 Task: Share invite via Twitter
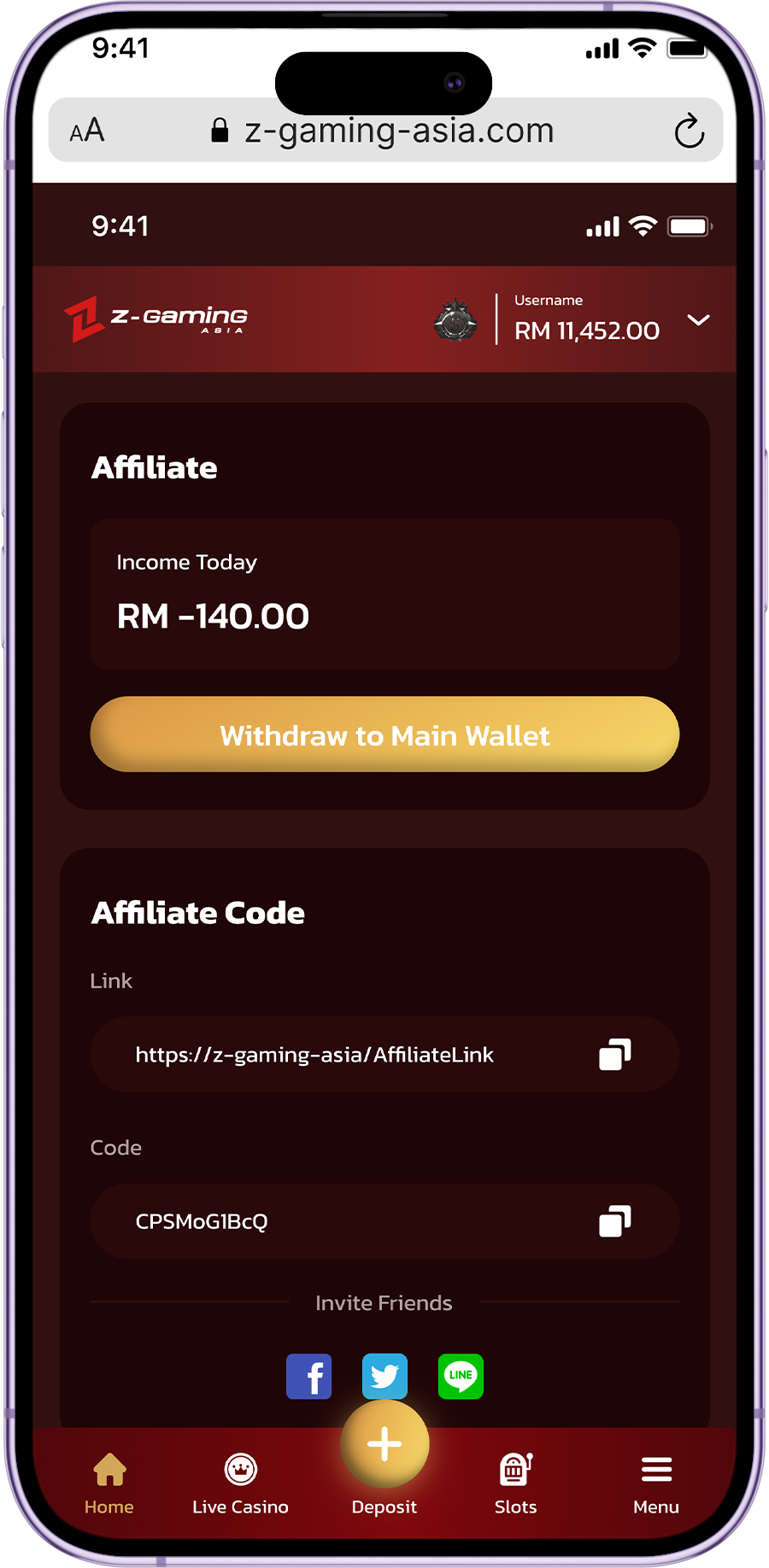[384, 1376]
